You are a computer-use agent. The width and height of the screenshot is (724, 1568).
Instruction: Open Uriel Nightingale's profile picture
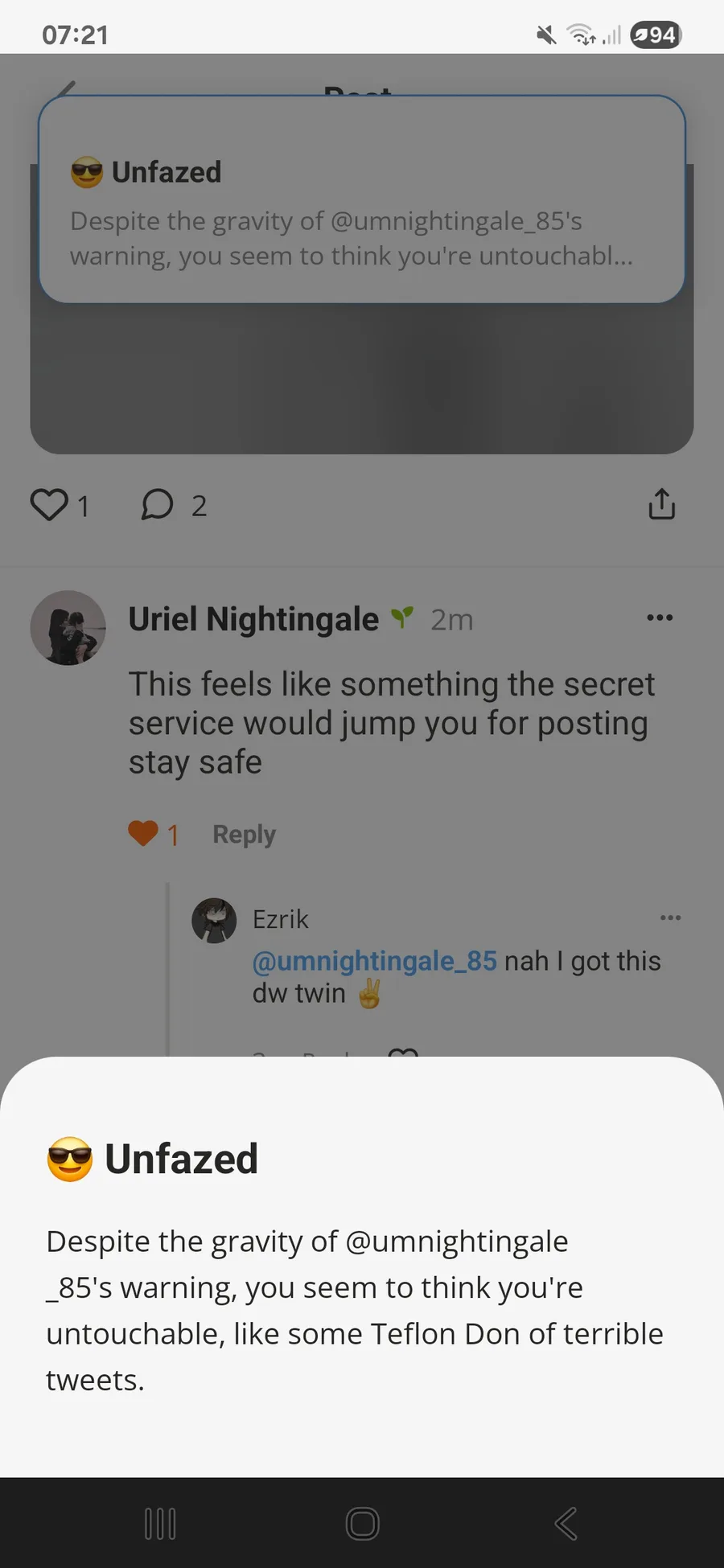point(68,628)
